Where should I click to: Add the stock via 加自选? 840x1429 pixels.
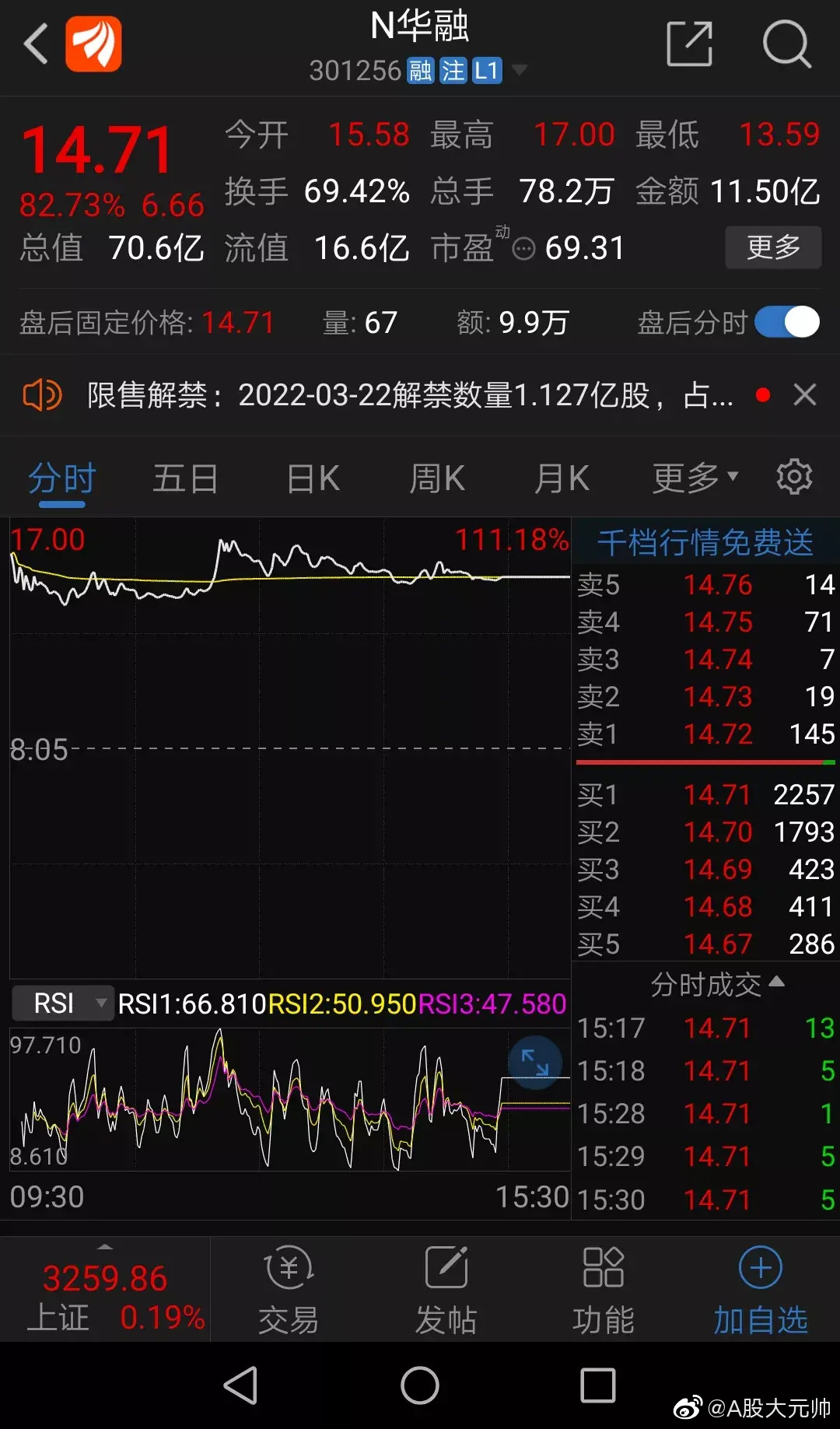tap(761, 1290)
